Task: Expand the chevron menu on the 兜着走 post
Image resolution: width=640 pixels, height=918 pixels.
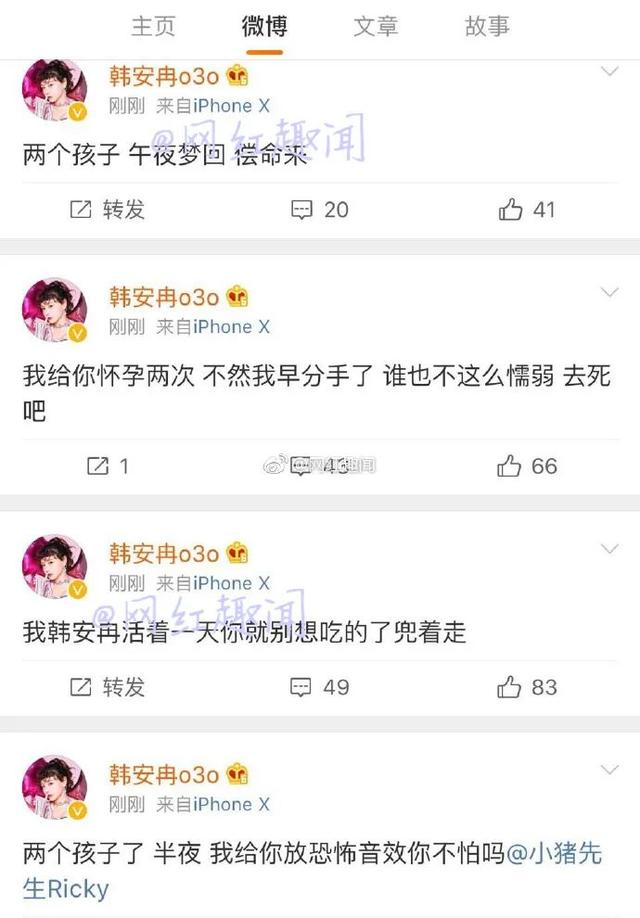Action: point(608,548)
